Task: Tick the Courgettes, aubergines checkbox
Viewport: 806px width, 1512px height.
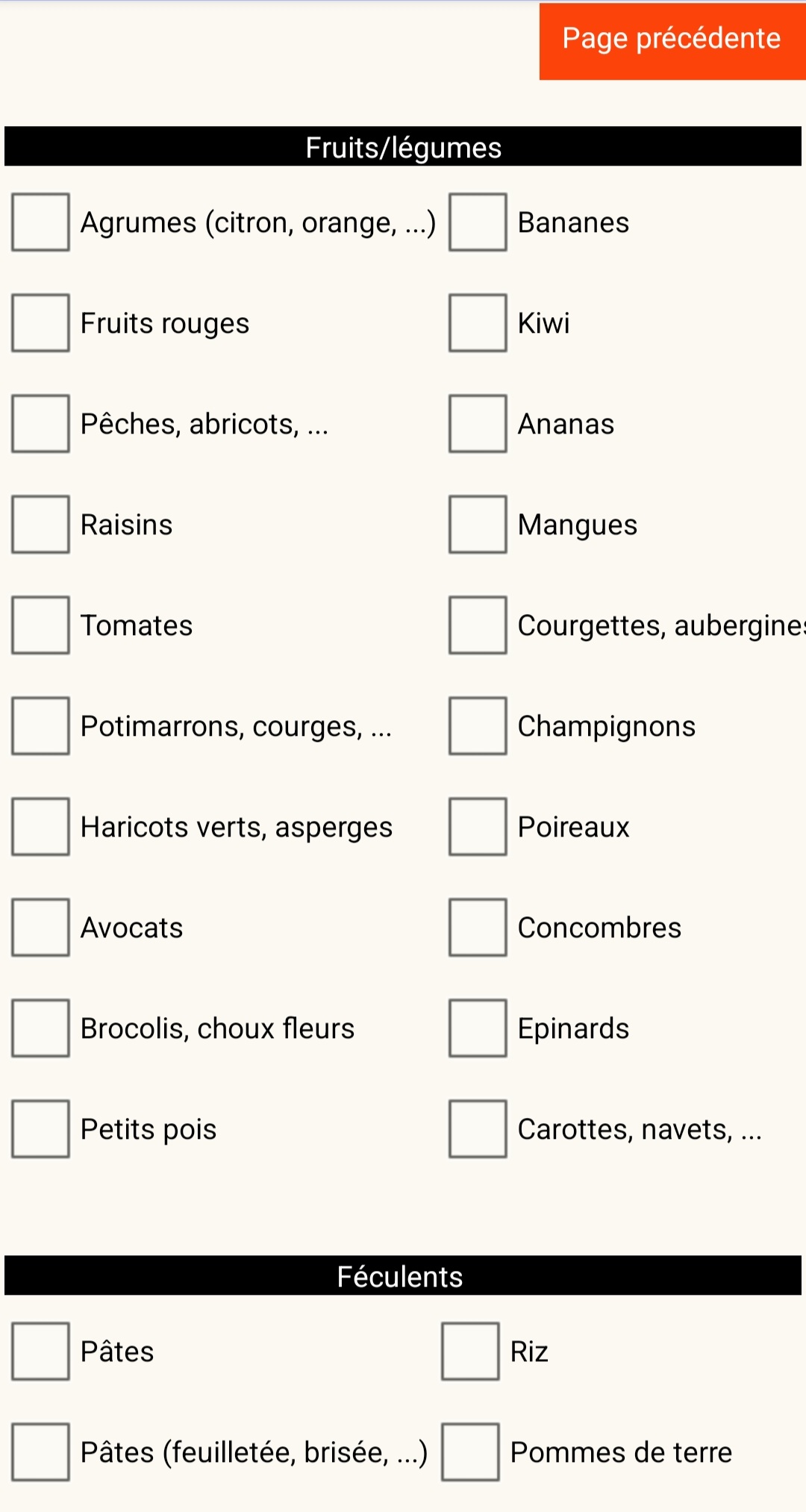Action: click(478, 625)
